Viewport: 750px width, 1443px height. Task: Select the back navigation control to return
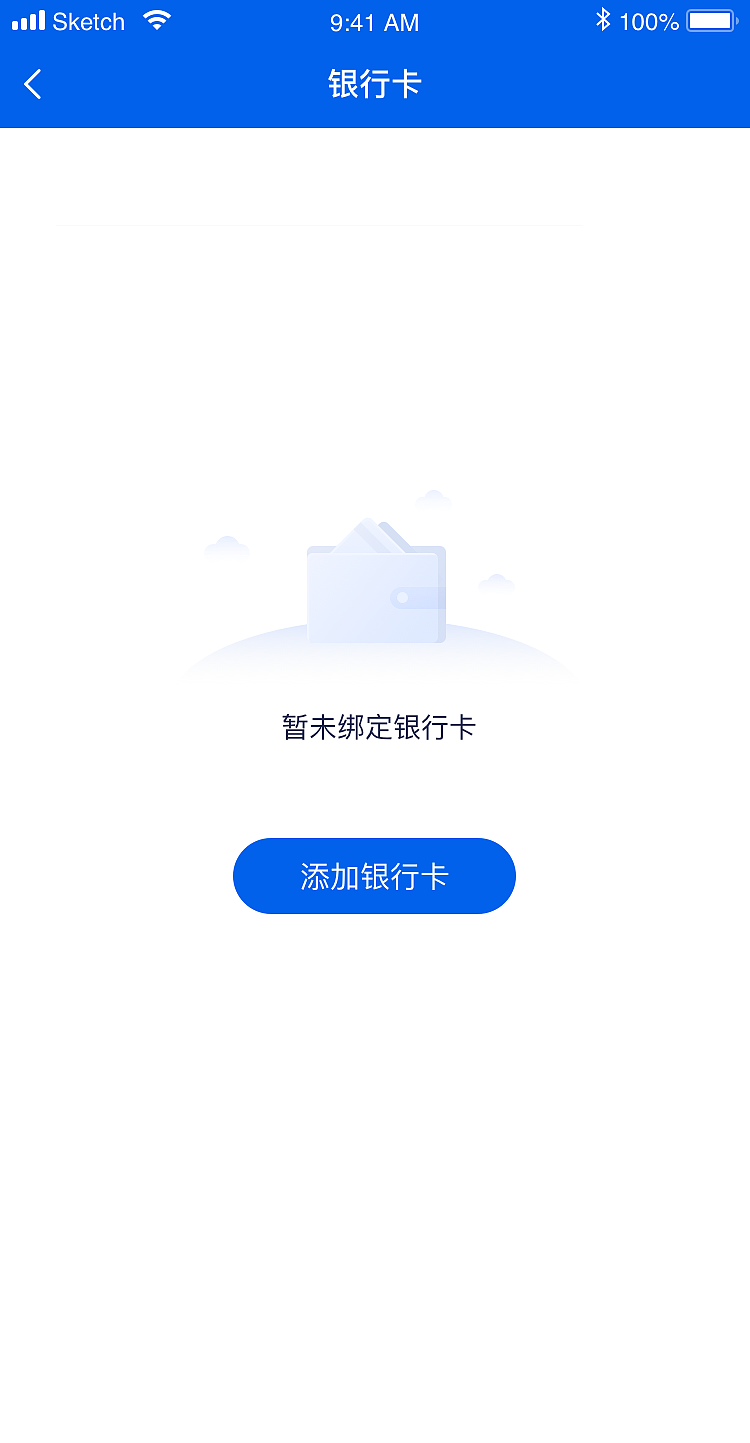pos(32,84)
